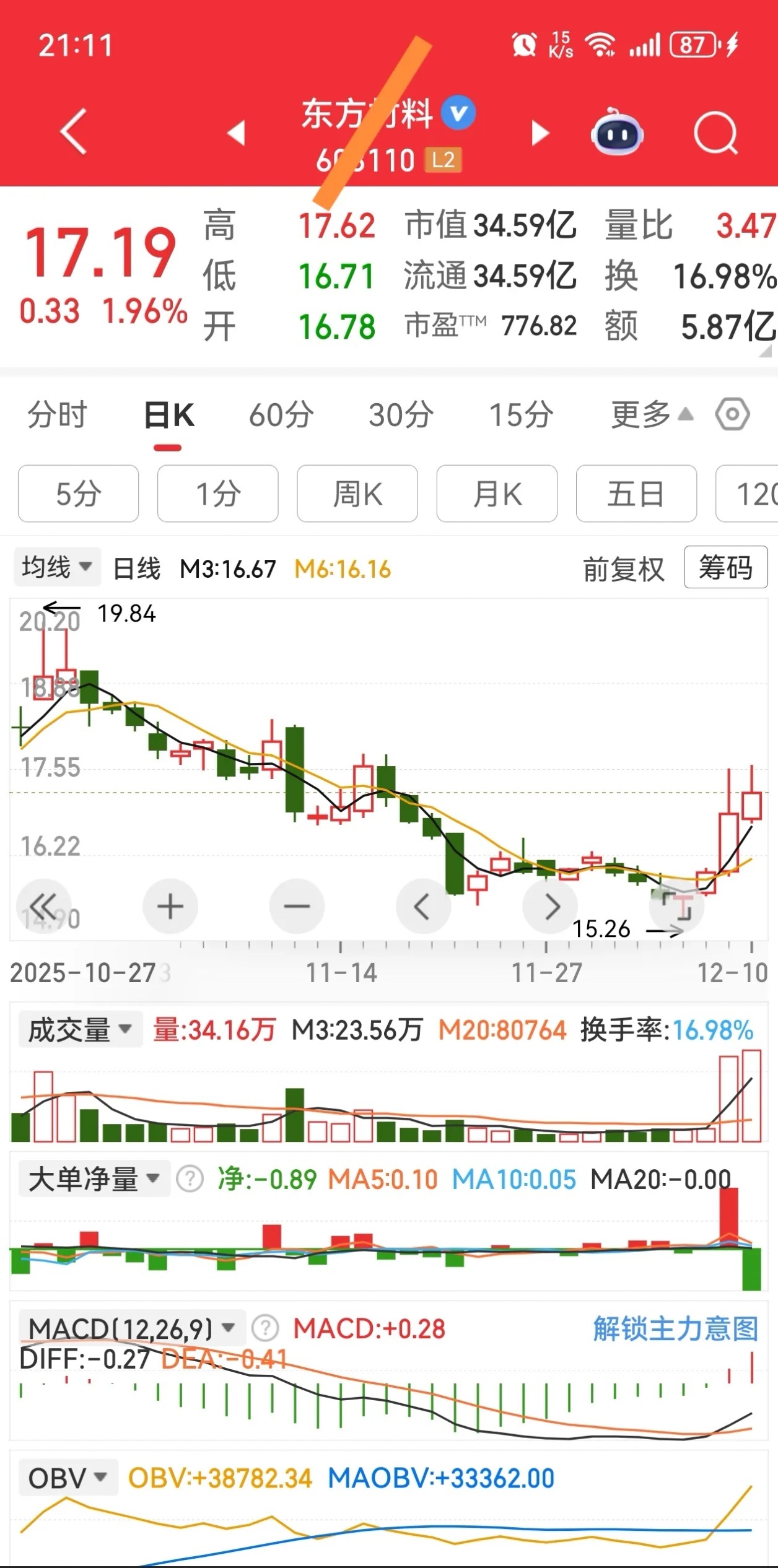This screenshot has width=778, height=1568.
Task: Switch to the 分时 chart tab
Action: coord(57,414)
